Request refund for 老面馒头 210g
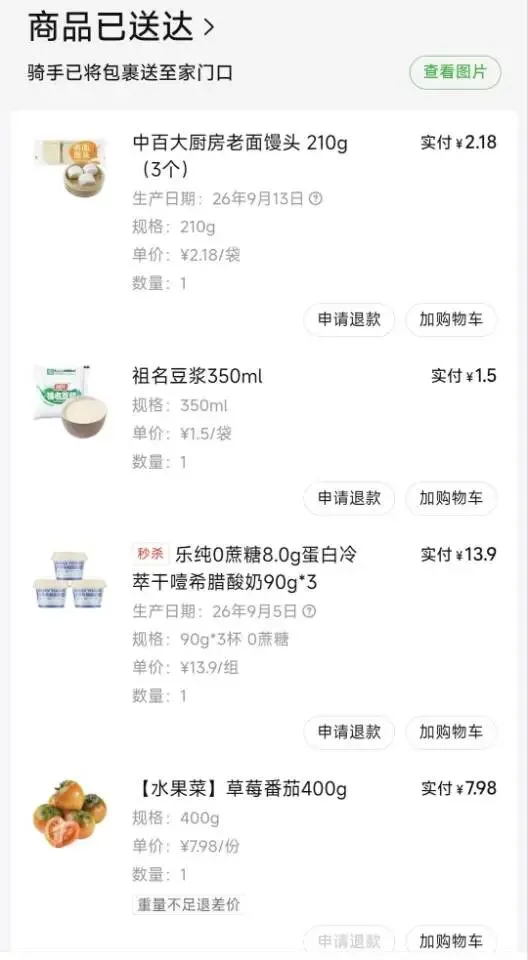 (x=349, y=320)
